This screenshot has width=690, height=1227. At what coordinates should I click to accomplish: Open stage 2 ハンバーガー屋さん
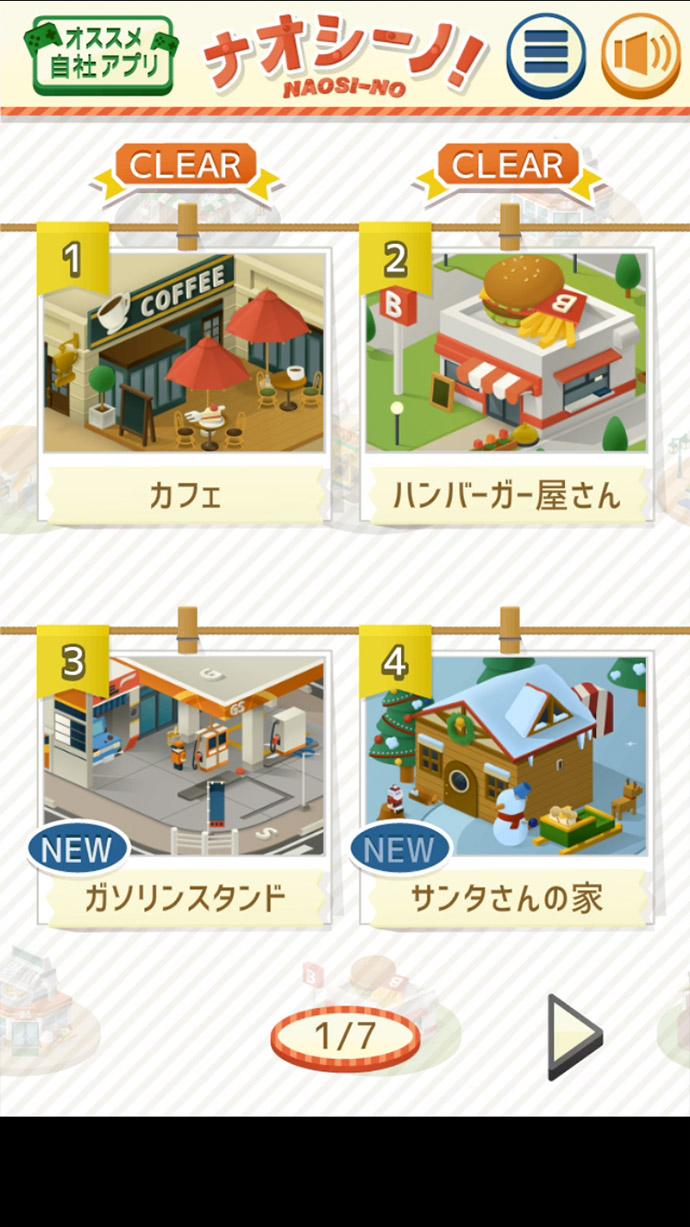[x=506, y=375]
